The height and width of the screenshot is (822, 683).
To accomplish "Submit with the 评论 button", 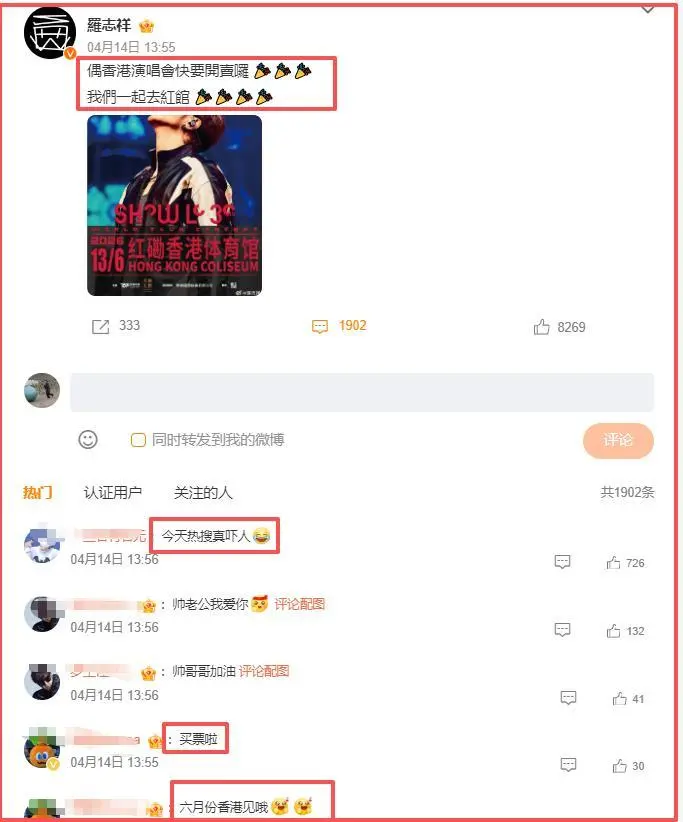I will pos(618,440).
